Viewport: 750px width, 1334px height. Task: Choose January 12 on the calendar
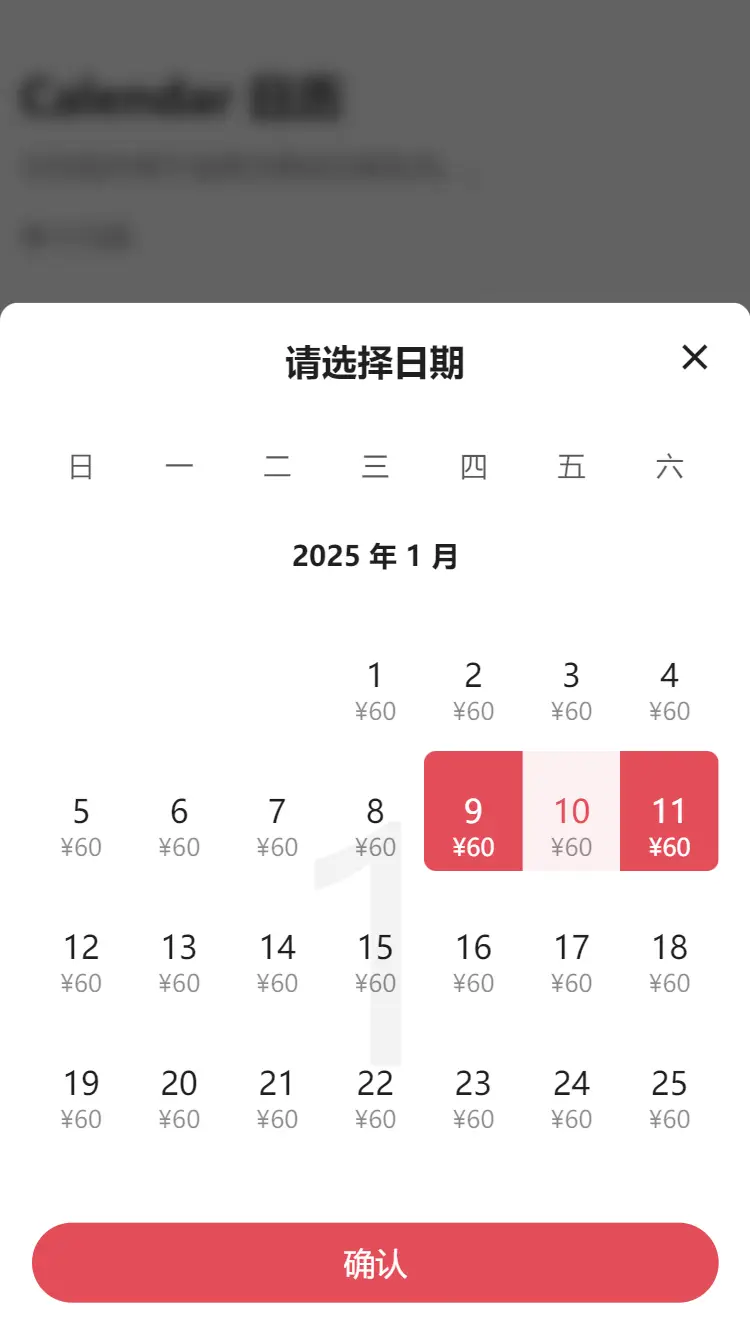point(81,962)
